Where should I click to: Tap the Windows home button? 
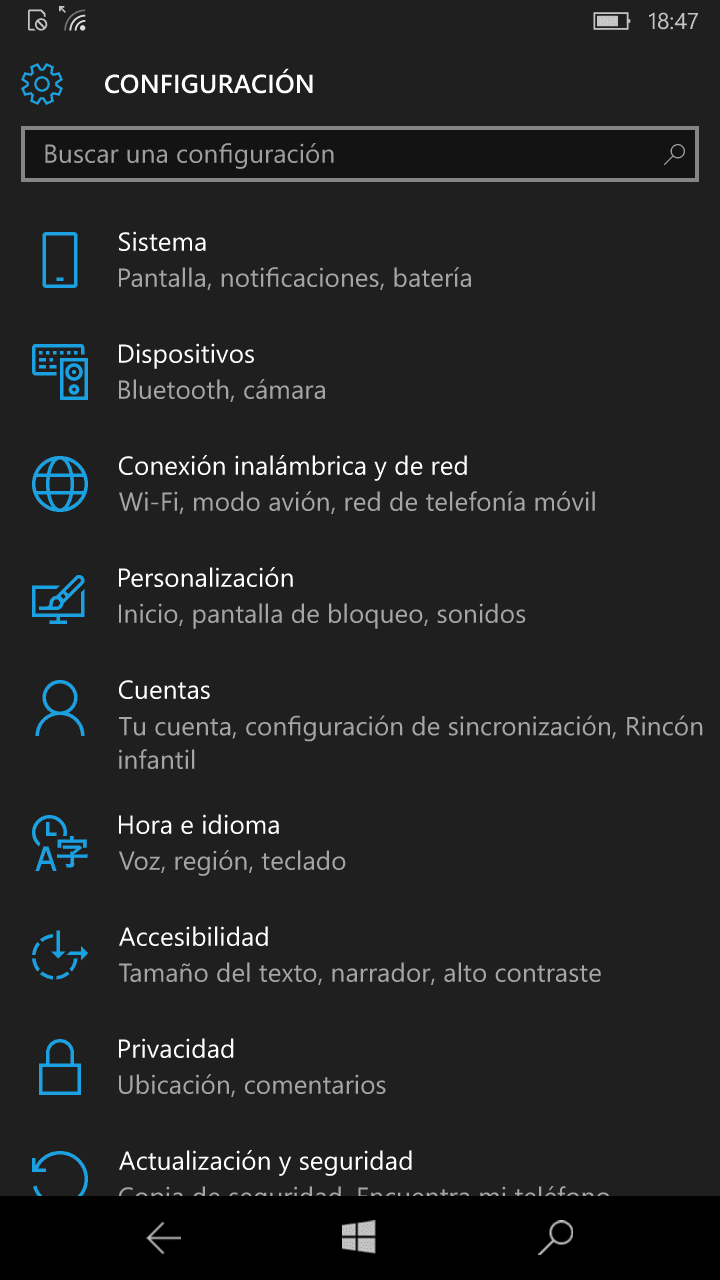click(x=359, y=1238)
